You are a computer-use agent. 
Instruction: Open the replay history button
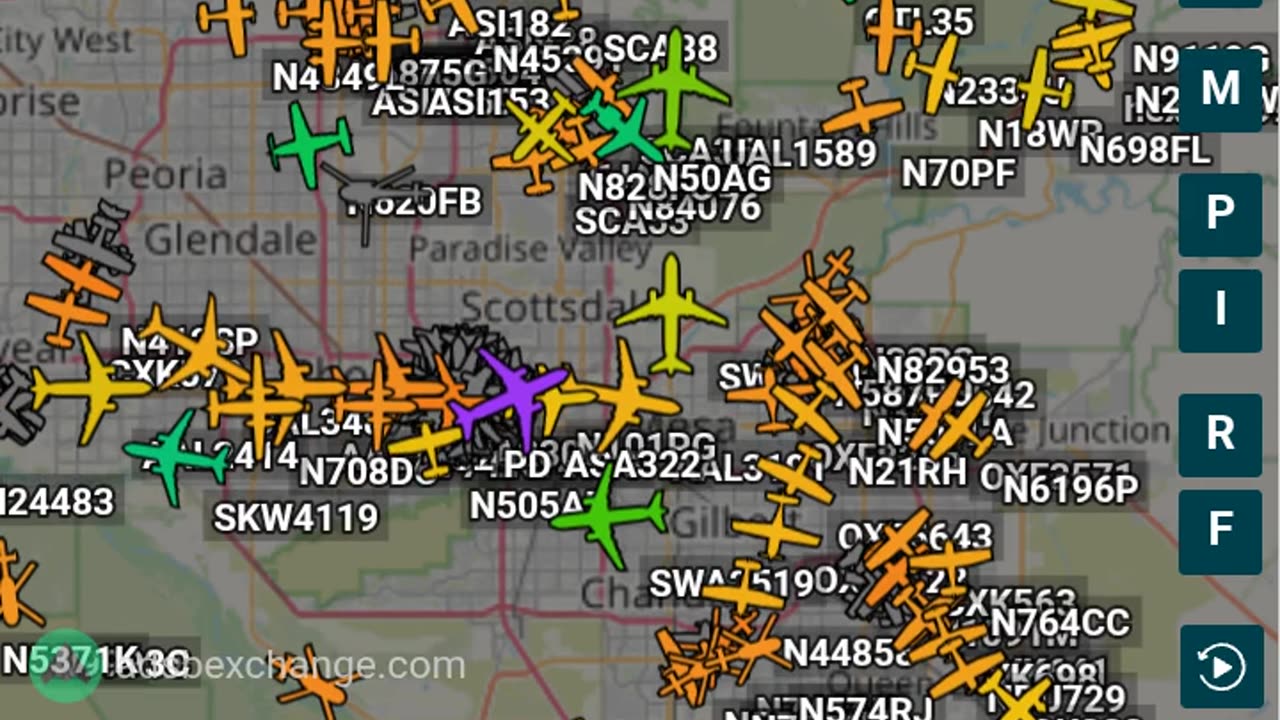1220,665
